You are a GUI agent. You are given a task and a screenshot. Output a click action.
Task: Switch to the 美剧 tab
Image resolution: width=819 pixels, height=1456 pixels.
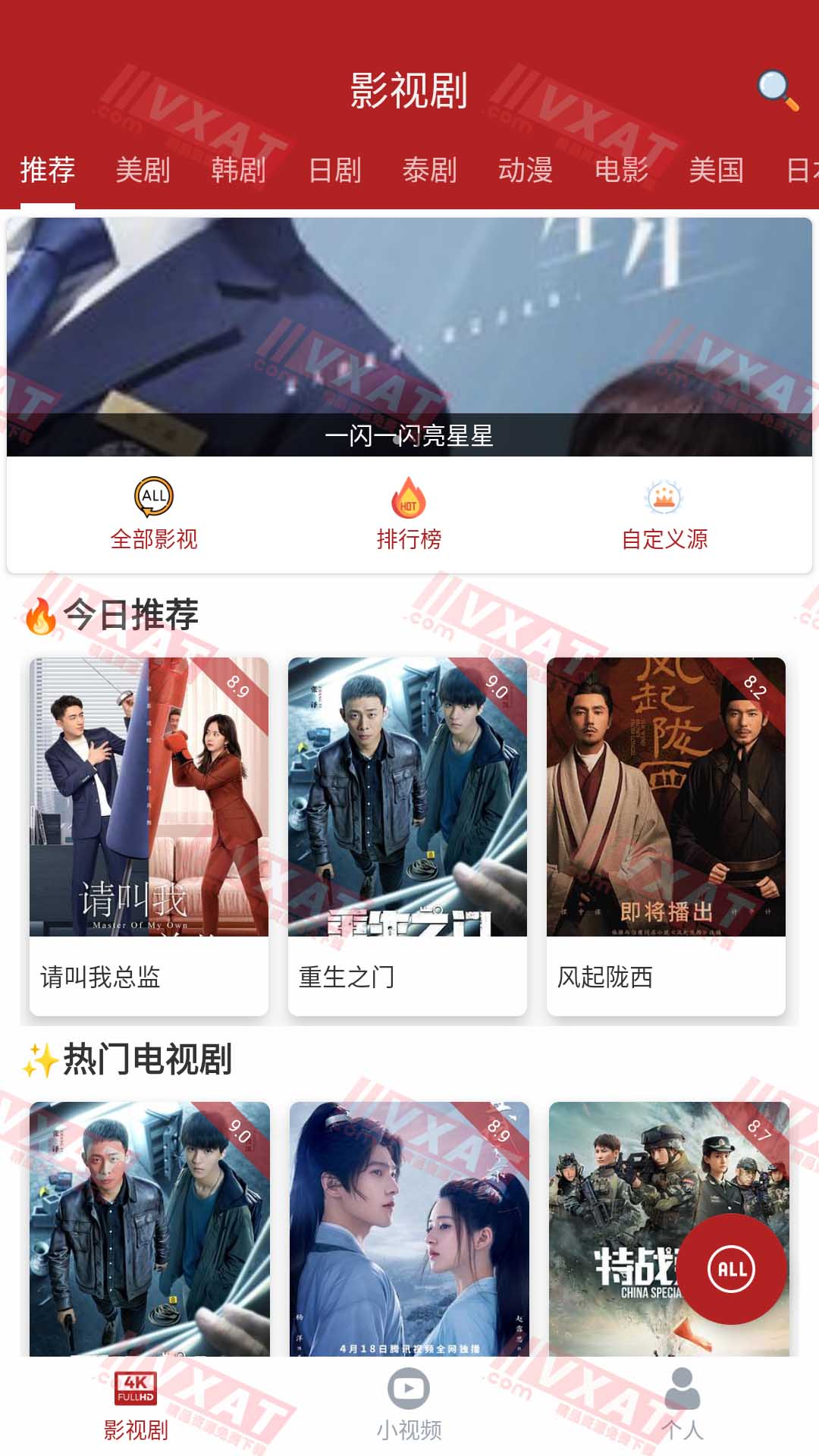[144, 173]
